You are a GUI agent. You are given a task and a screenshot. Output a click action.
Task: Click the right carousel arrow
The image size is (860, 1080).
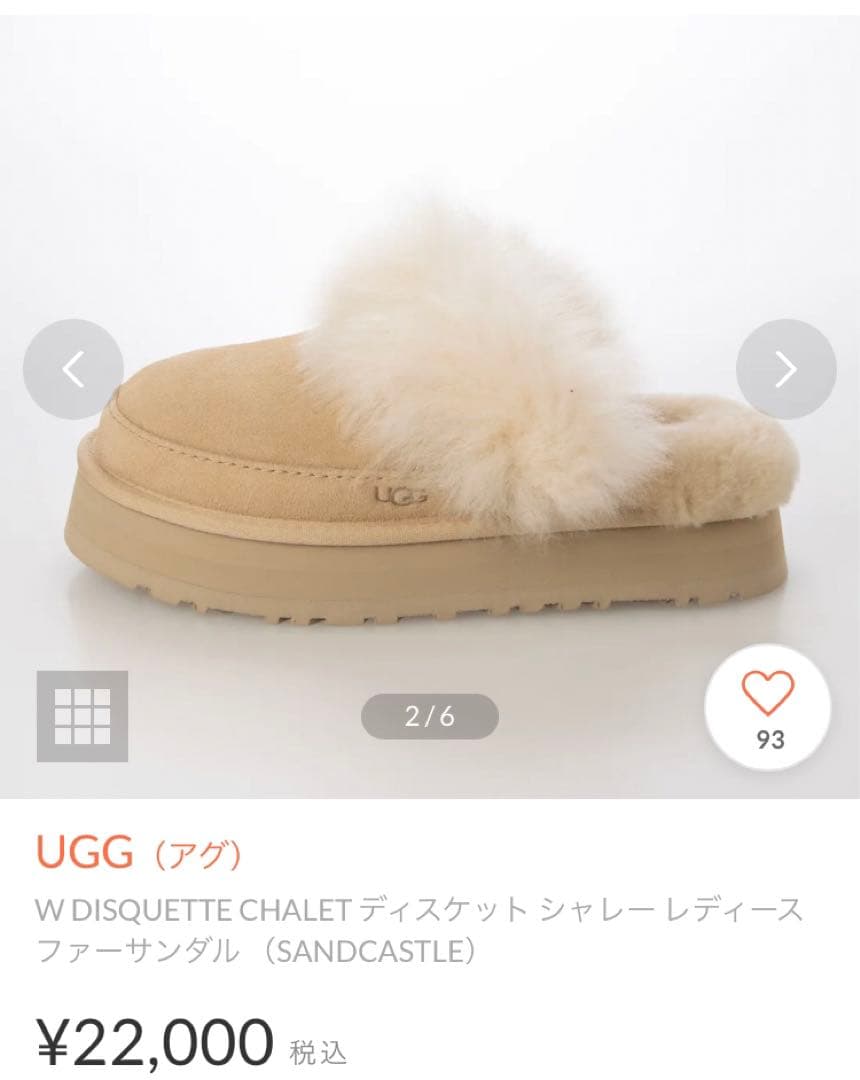(x=787, y=369)
